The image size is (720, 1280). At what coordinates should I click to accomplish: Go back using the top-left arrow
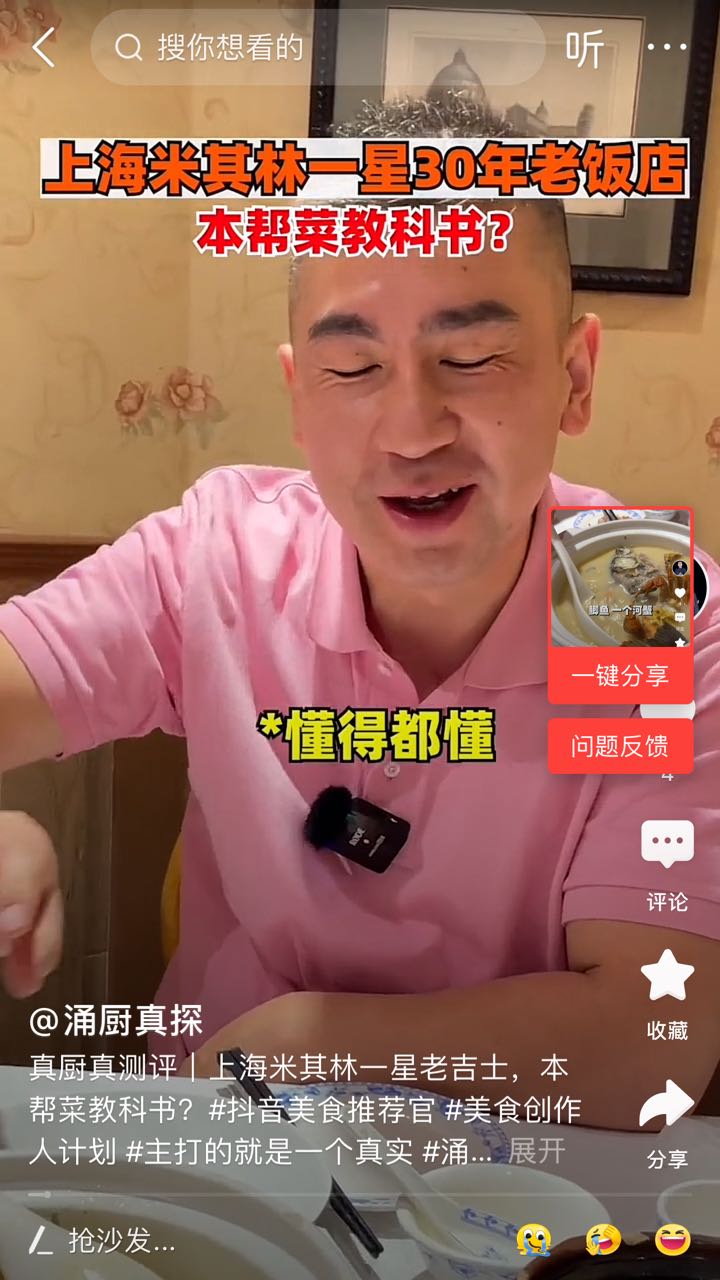(x=43, y=47)
